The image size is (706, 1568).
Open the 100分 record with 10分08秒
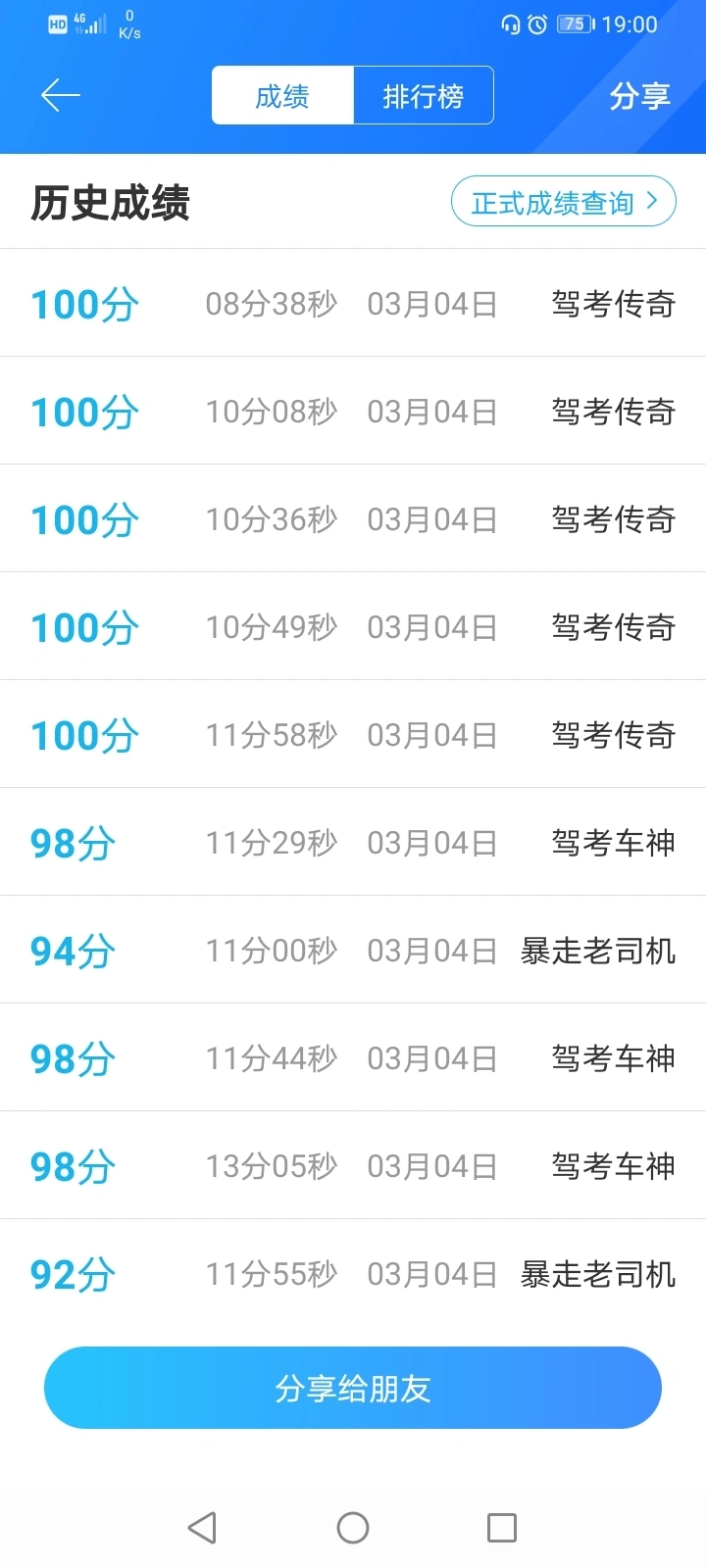click(x=353, y=412)
